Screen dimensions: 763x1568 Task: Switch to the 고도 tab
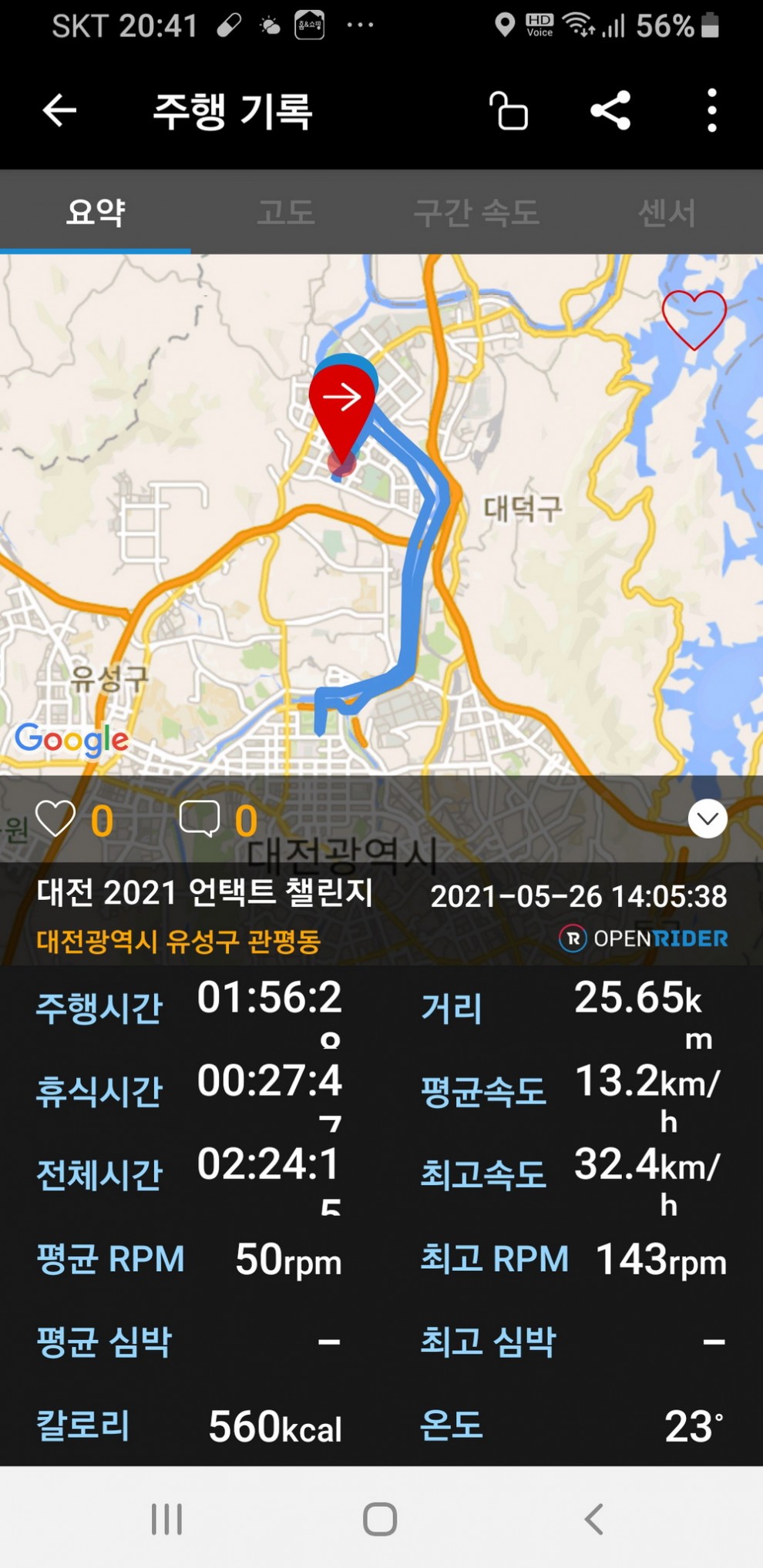tap(286, 212)
